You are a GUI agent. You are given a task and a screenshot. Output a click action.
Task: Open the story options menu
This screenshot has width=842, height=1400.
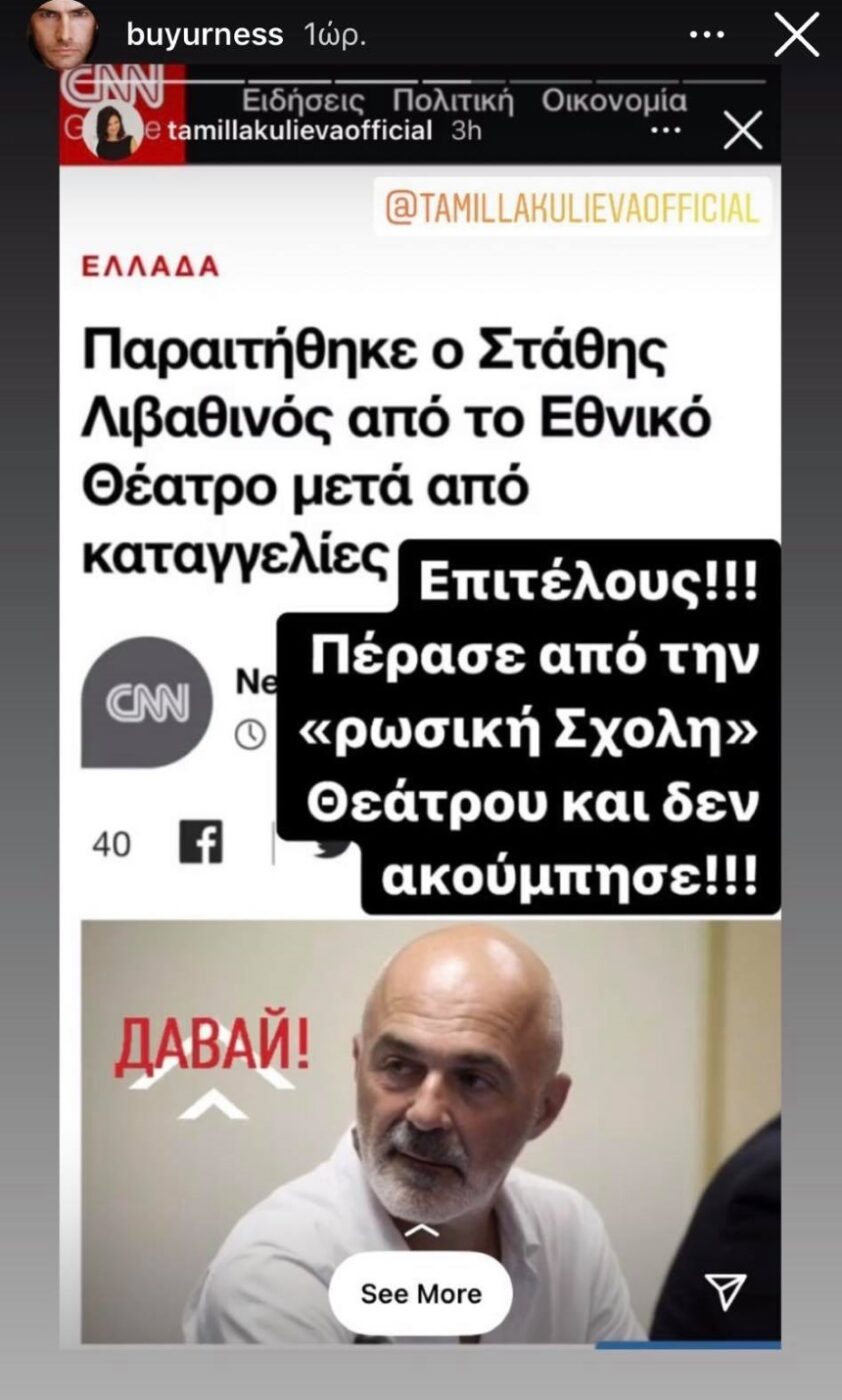click(x=707, y=36)
